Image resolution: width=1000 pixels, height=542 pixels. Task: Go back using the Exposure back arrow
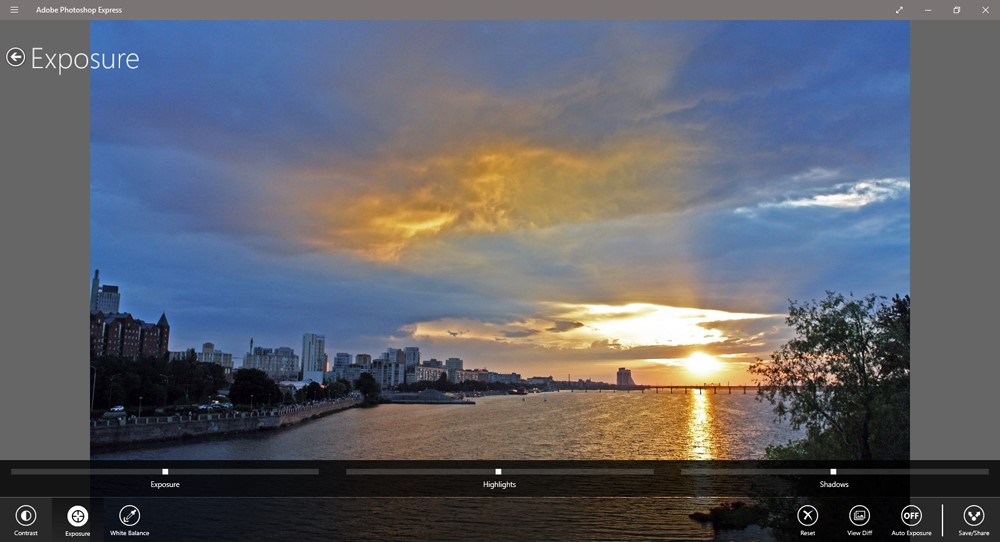click(x=15, y=57)
